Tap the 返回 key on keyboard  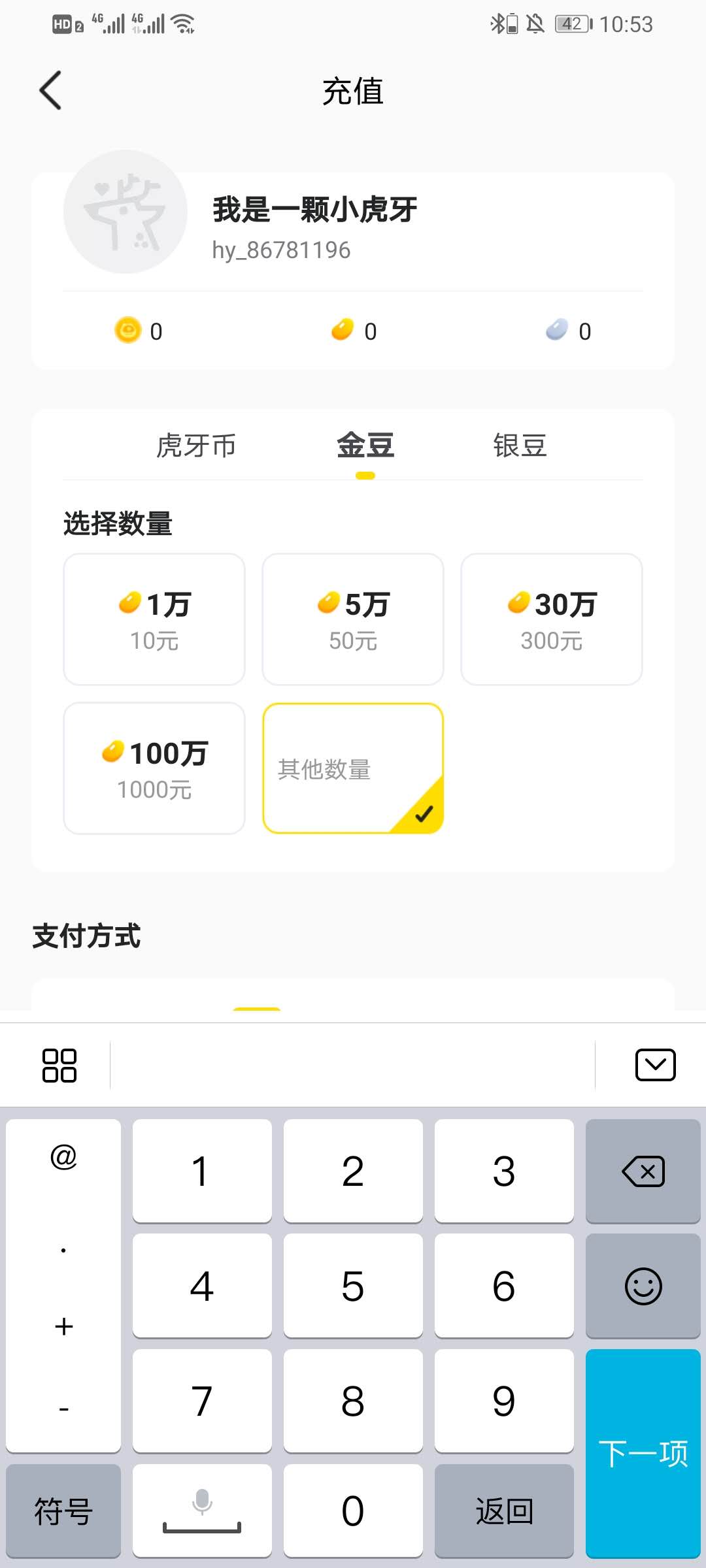click(504, 1511)
